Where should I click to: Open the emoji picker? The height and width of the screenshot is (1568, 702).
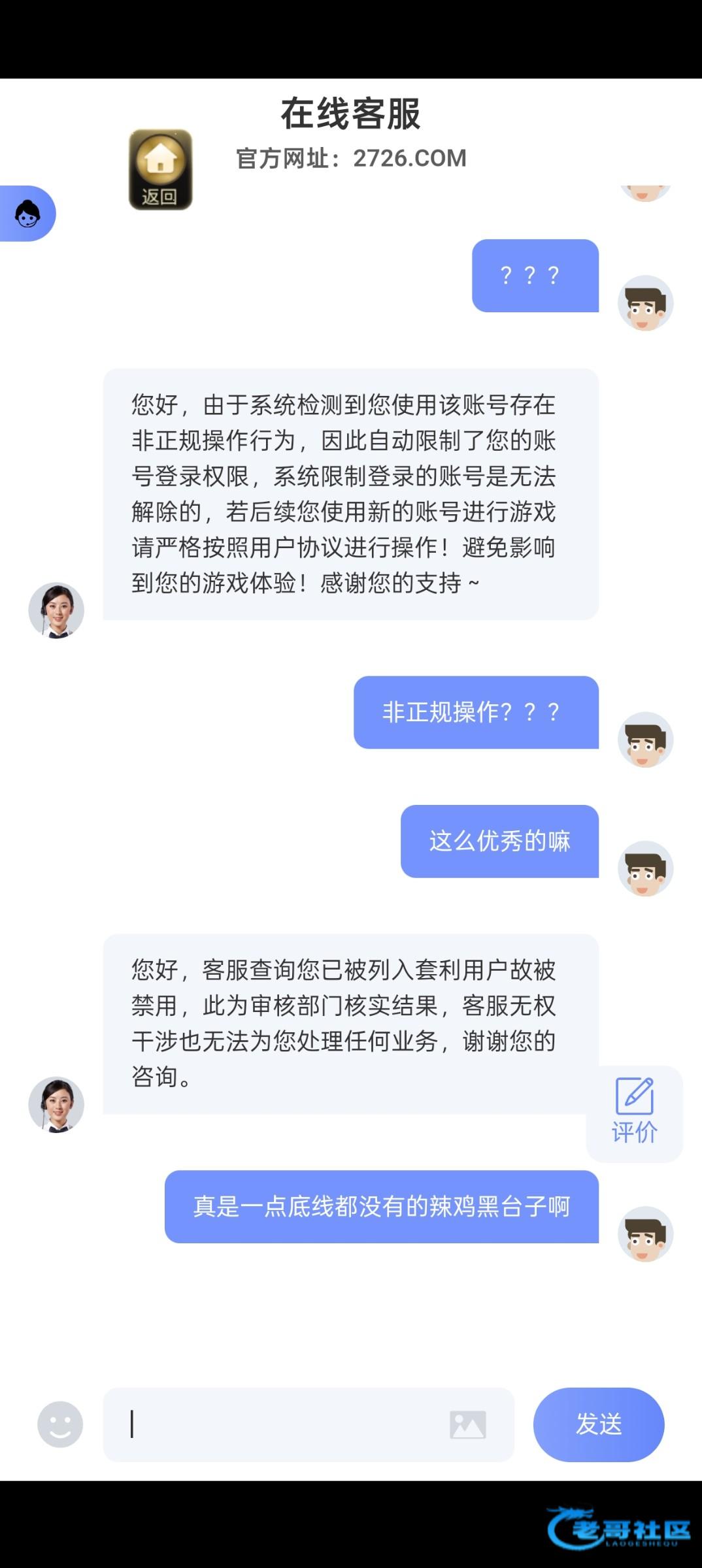(60, 1424)
